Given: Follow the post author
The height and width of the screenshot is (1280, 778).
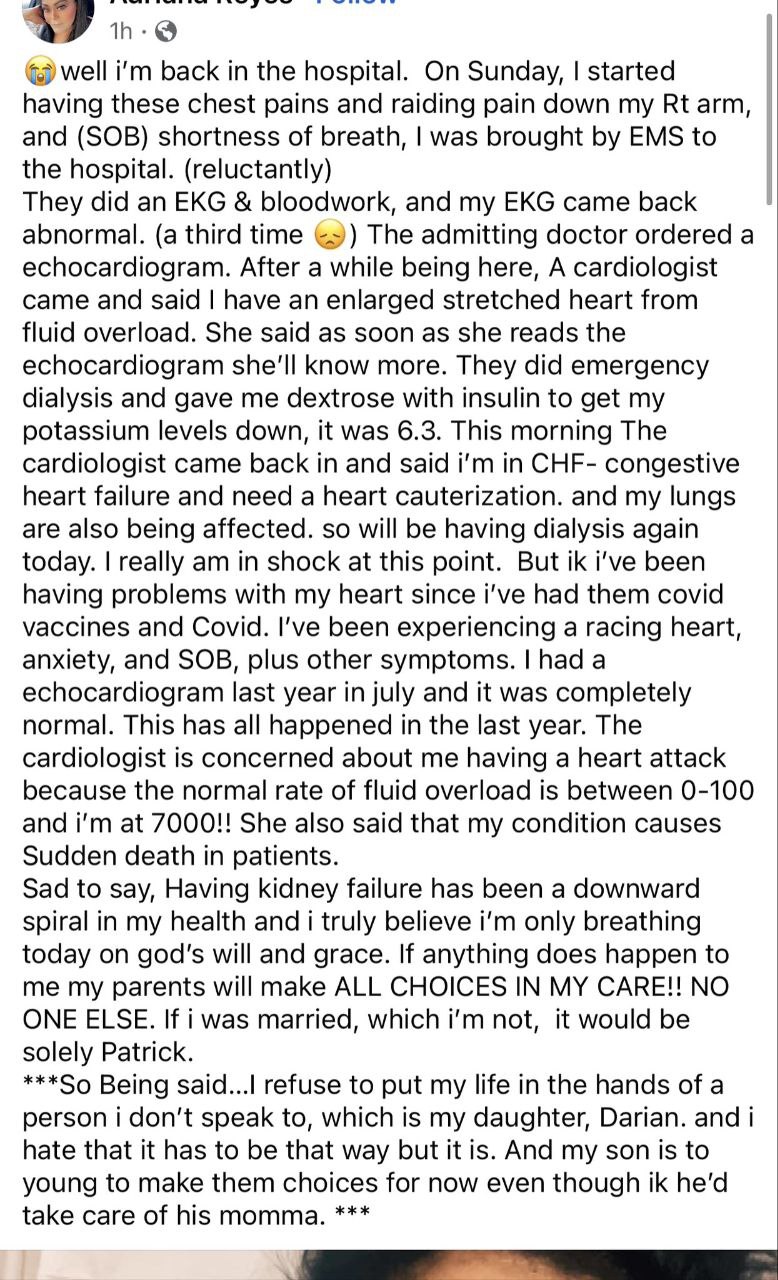Looking at the screenshot, I should point(355,3).
